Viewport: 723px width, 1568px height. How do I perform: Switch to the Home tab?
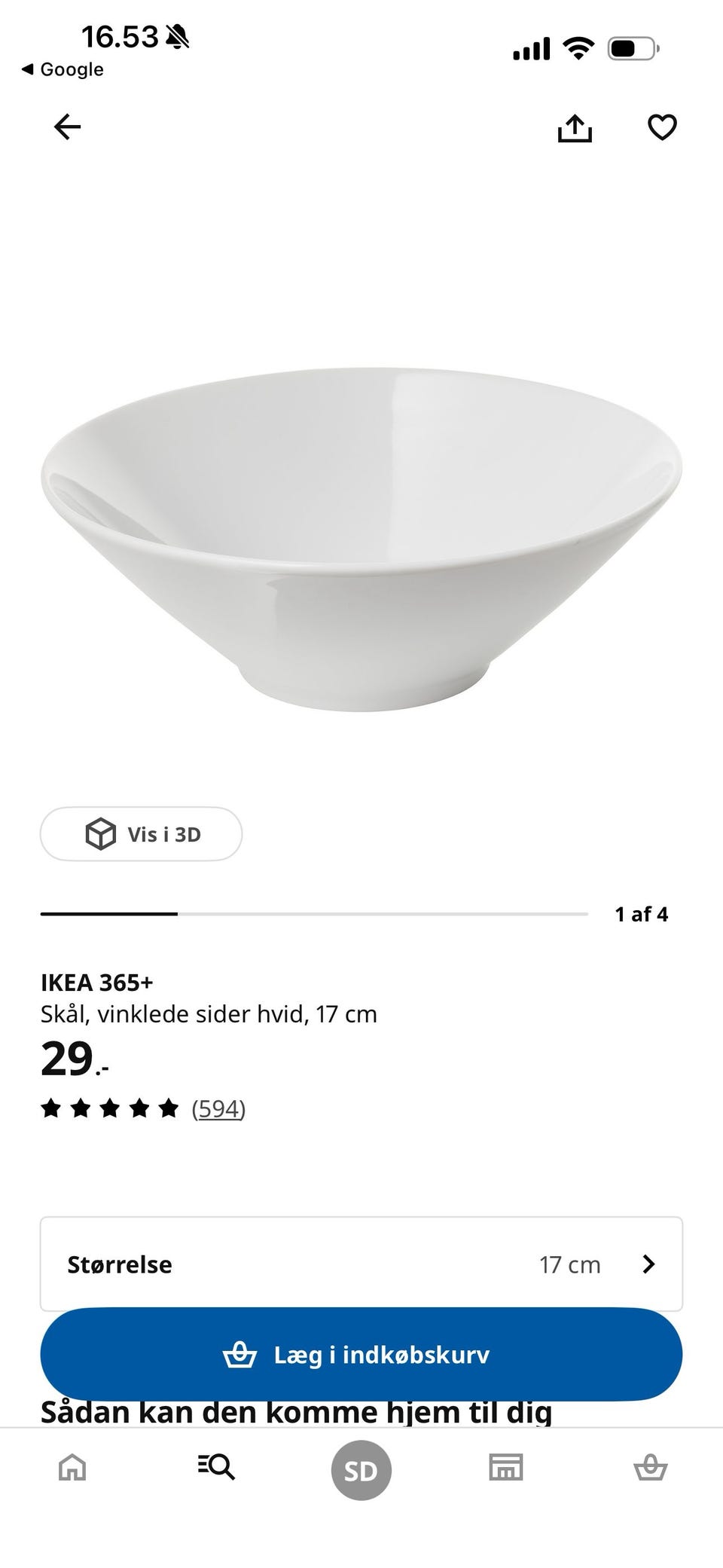coord(72,1467)
